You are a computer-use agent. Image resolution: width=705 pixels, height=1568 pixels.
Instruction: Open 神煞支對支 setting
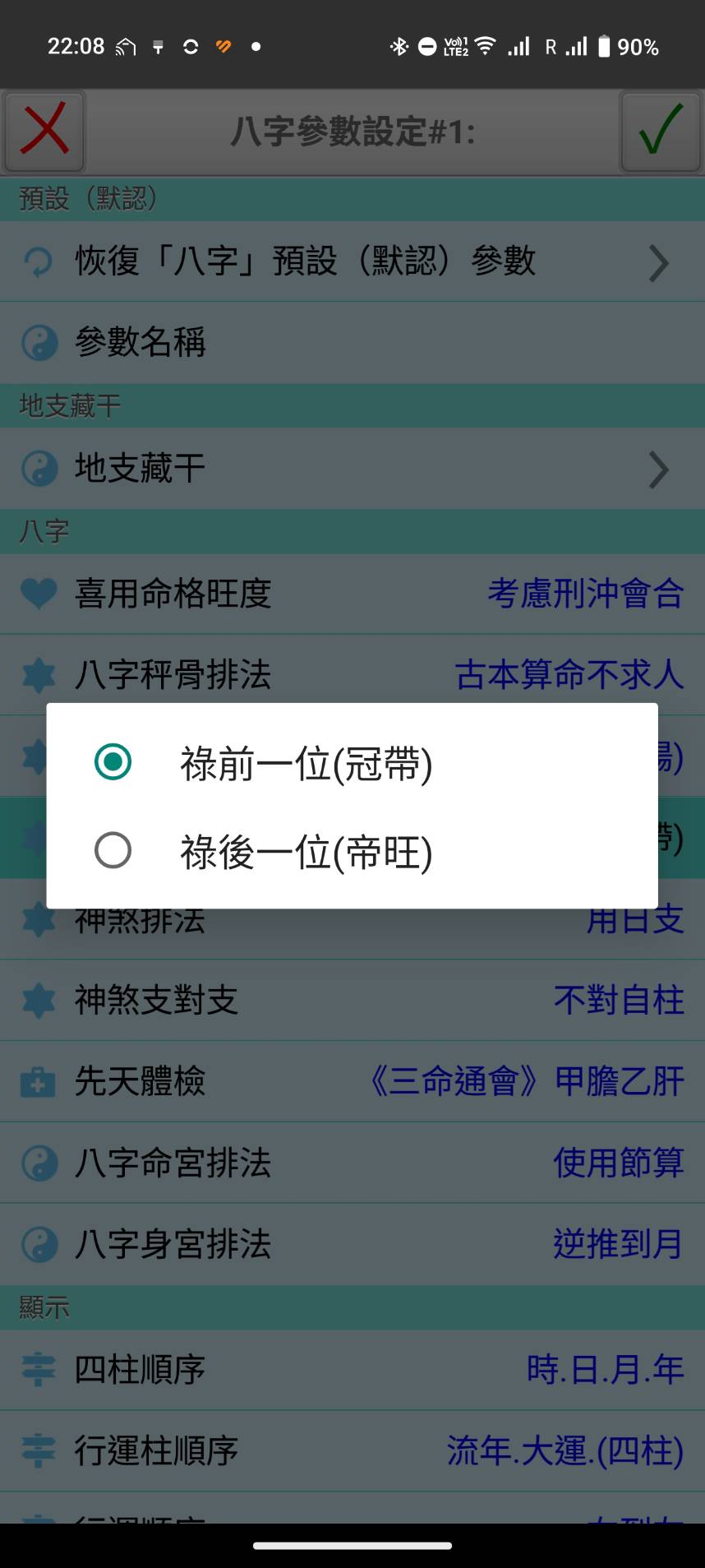click(x=352, y=1000)
